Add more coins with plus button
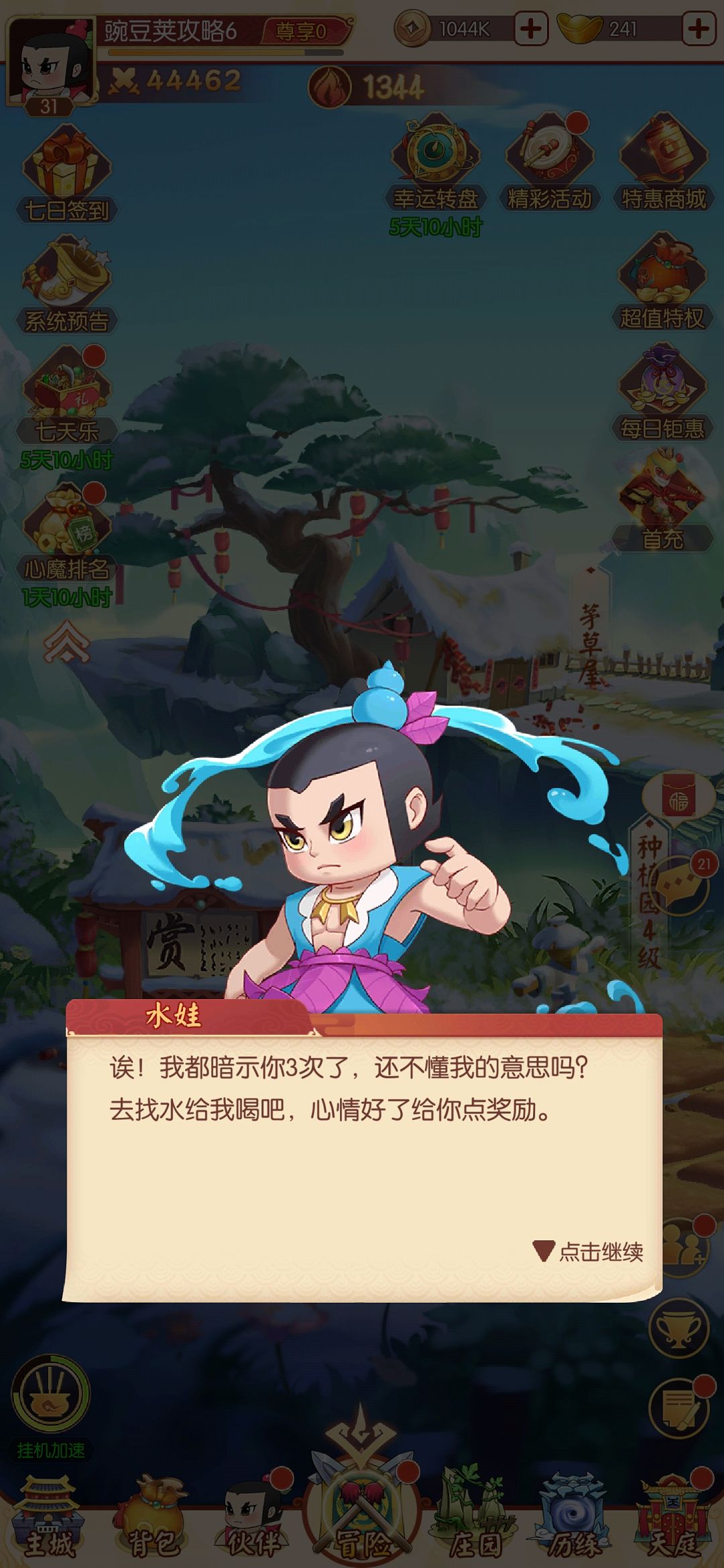The width and height of the screenshot is (724, 1568). tap(531, 29)
